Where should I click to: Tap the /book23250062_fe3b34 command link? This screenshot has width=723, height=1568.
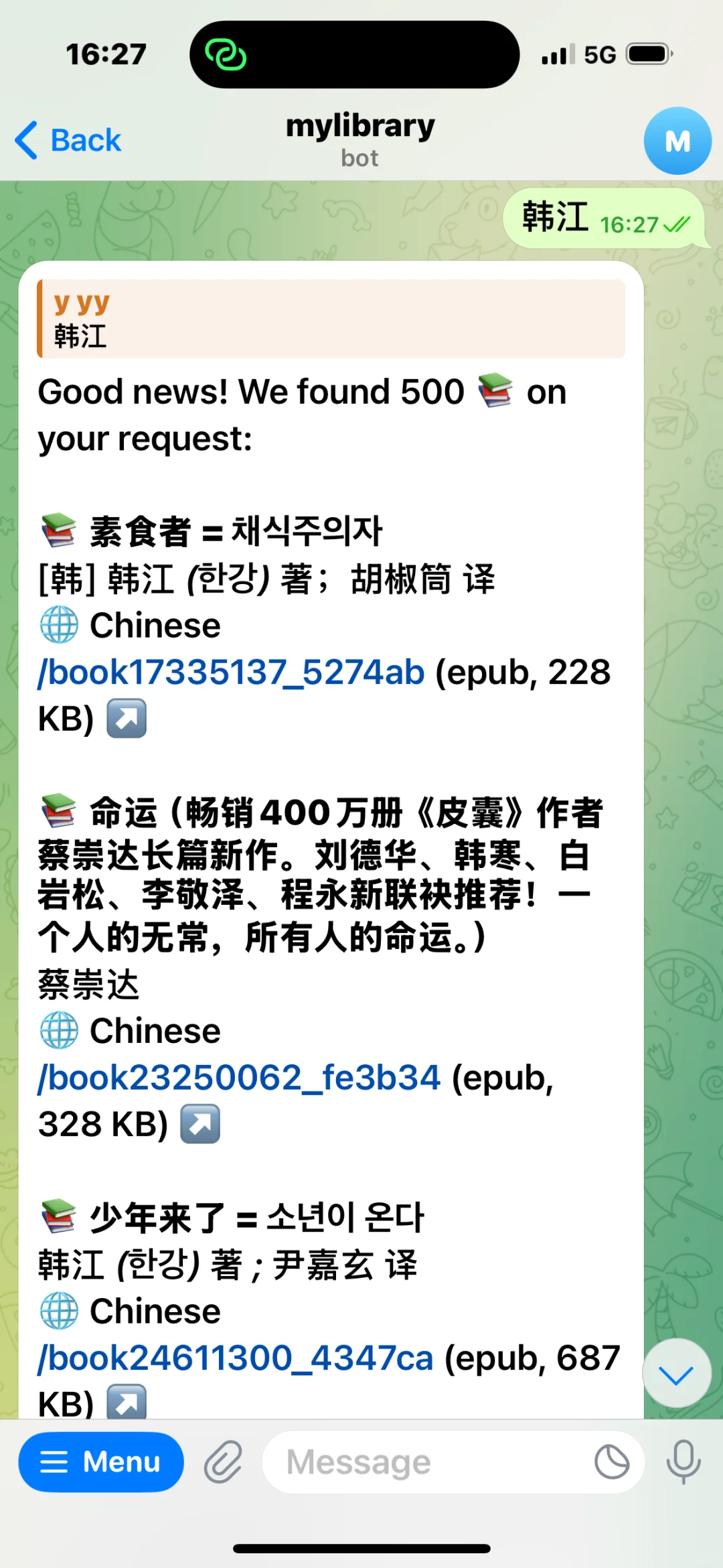click(240, 1078)
